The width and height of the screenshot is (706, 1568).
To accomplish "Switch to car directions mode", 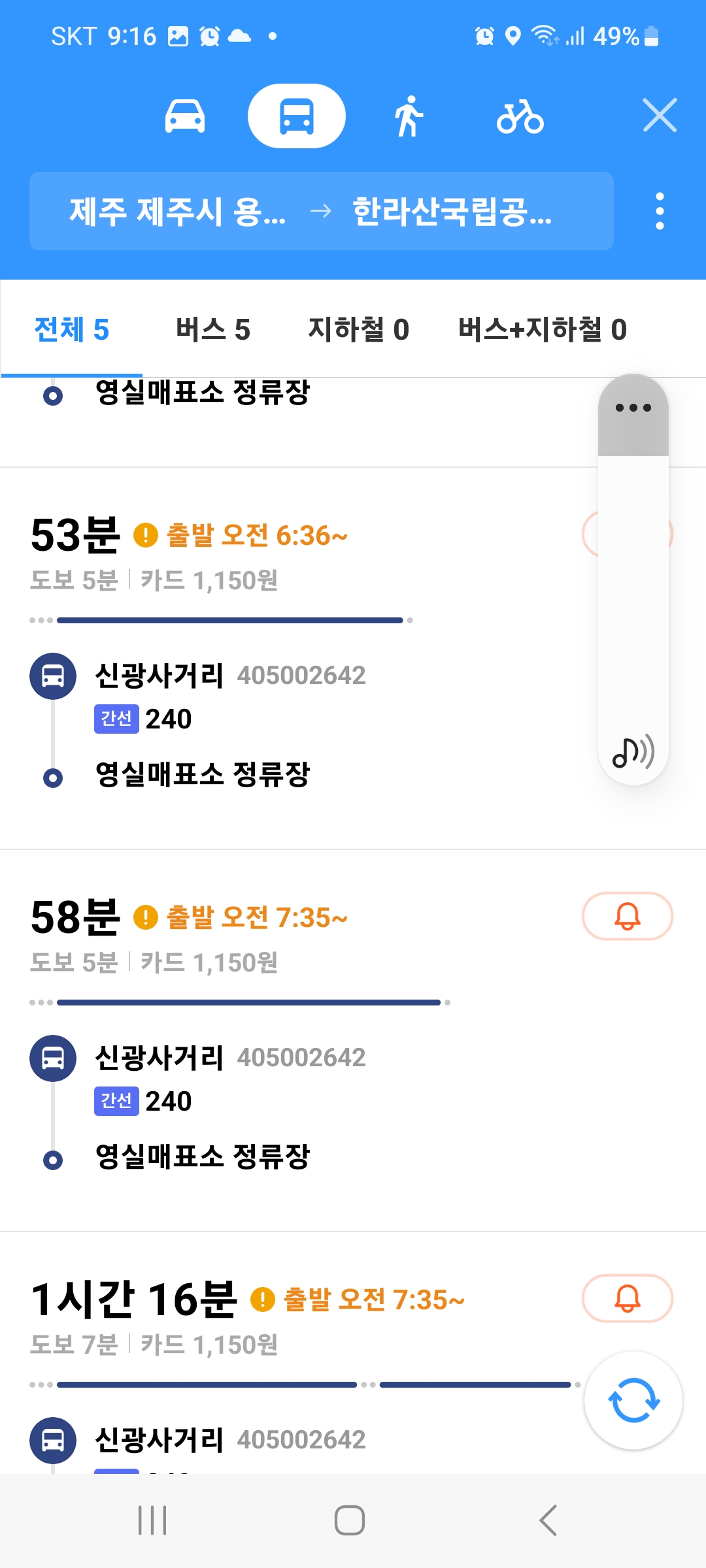I will coord(185,116).
